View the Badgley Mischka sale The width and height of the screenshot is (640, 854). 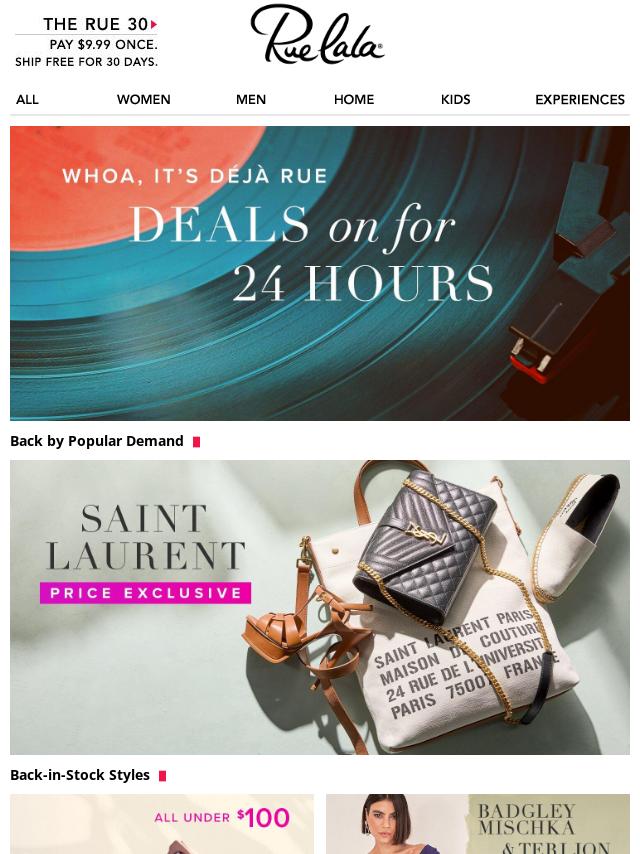coord(478,824)
